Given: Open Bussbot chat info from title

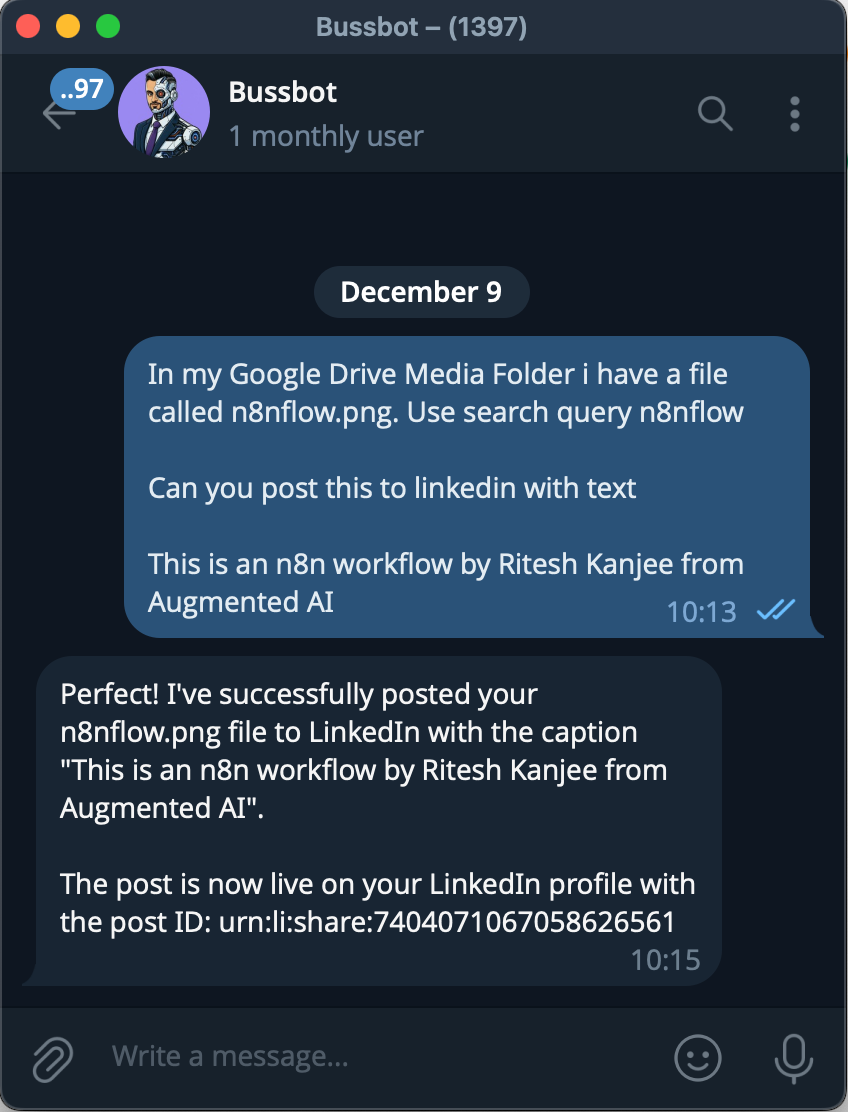Looking at the screenshot, I should (283, 92).
